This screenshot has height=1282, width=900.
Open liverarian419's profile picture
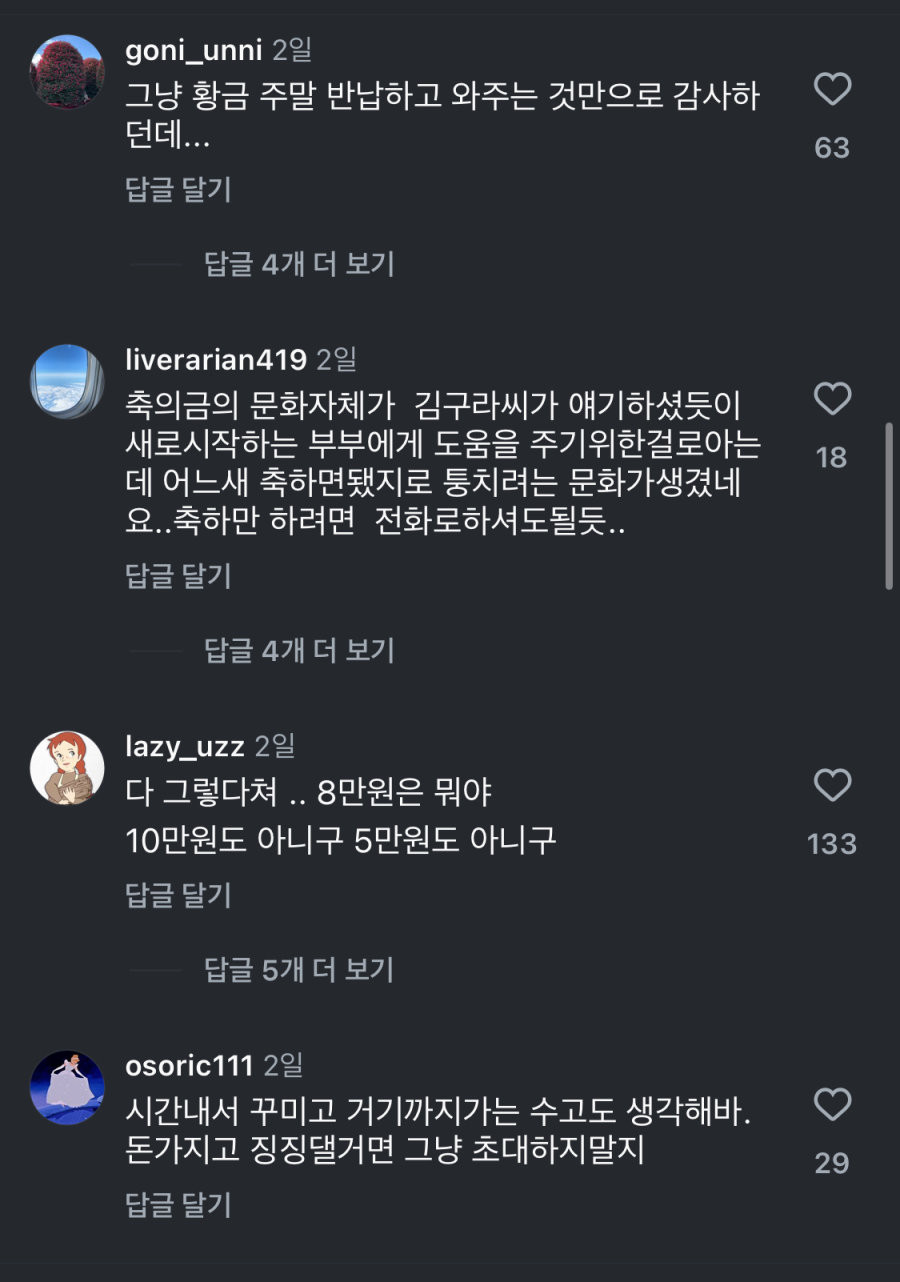(67, 381)
